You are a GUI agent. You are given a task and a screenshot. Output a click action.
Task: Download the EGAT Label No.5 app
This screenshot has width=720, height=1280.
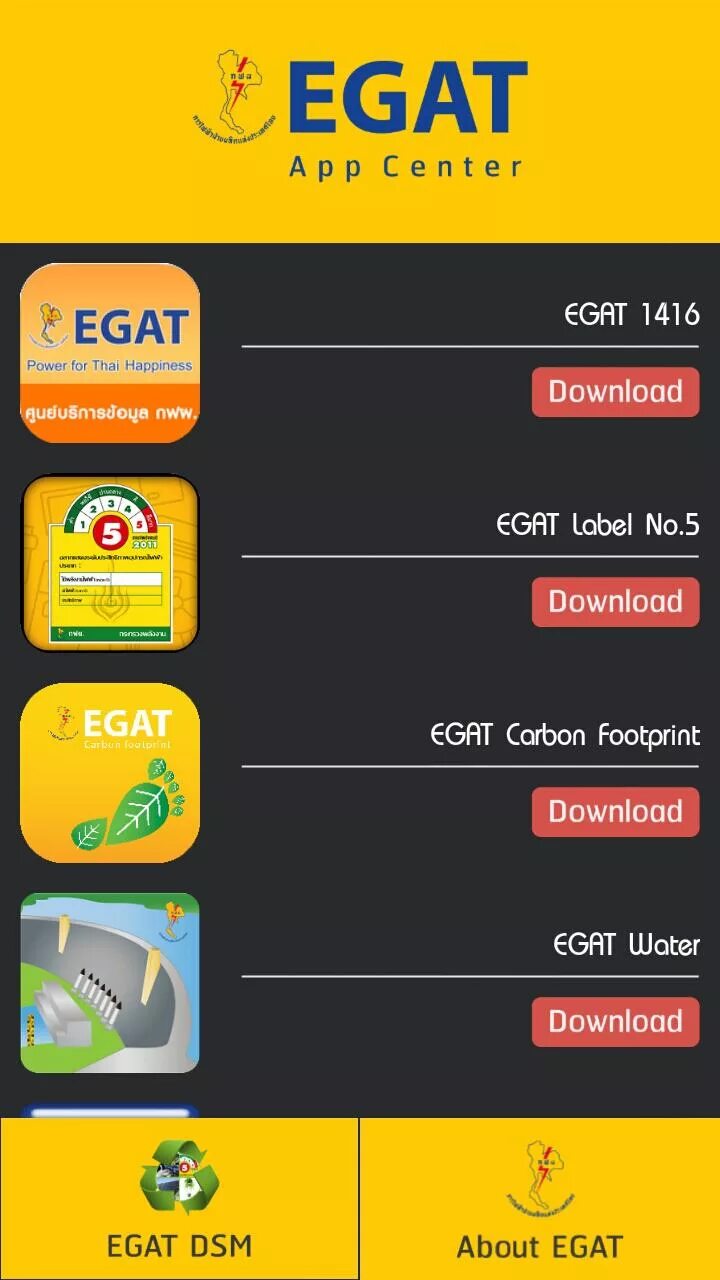point(615,602)
